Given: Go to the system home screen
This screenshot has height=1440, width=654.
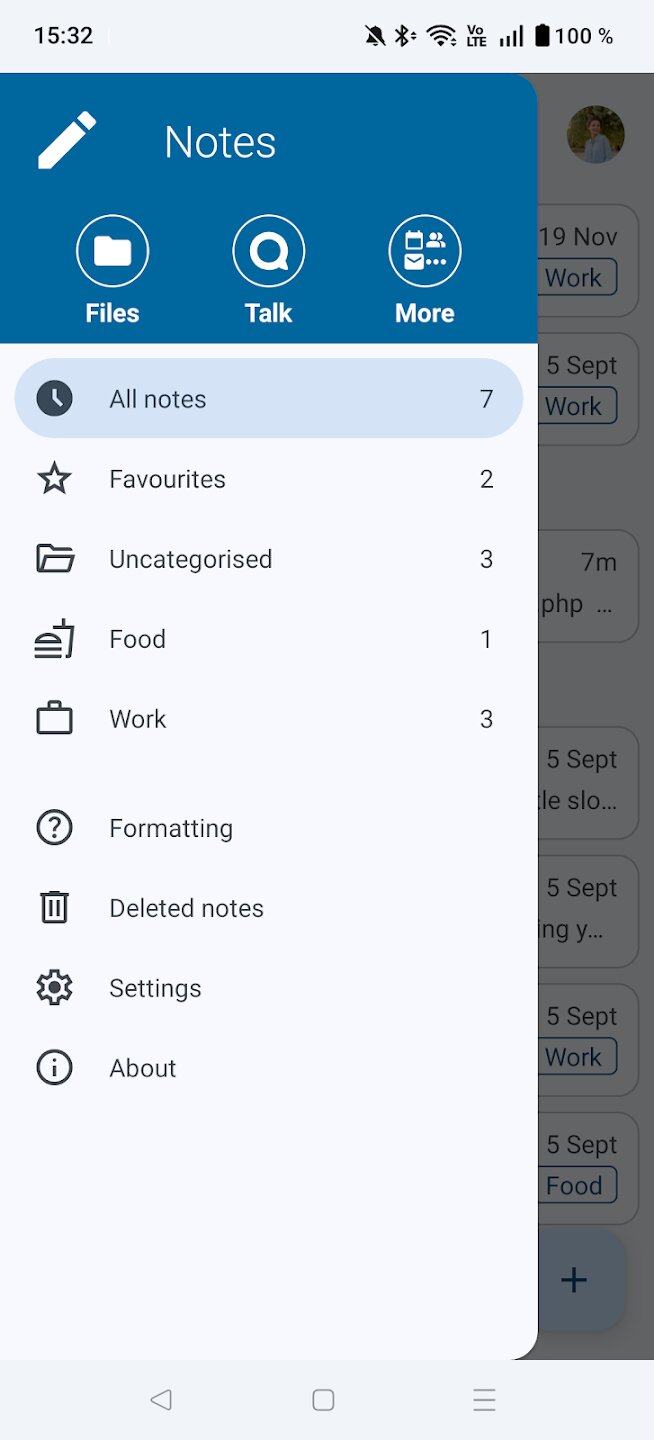Looking at the screenshot, I should pyautogui.click(x=323, y=1400).
